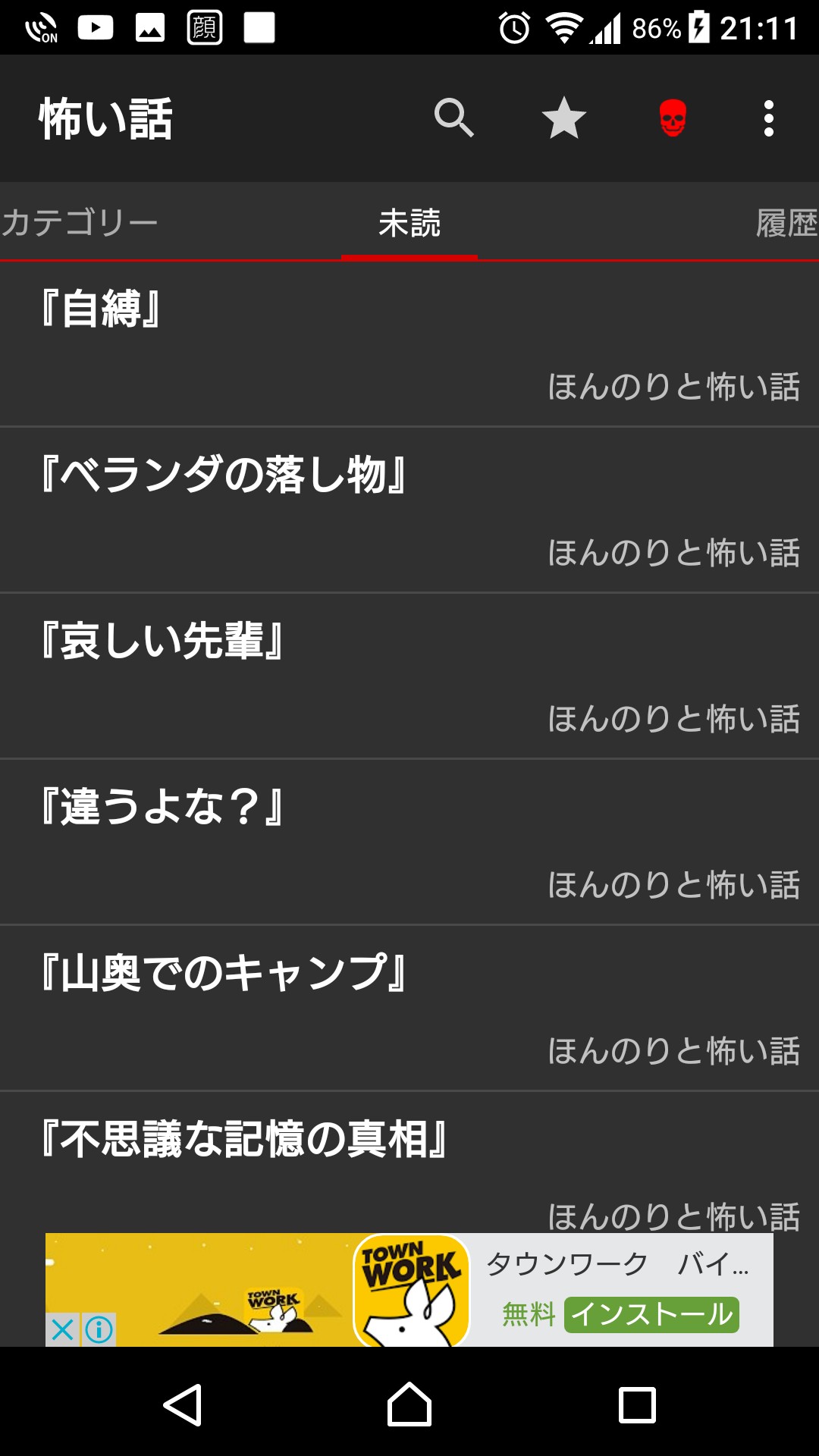Switch to the 履歴 tab

tap(786, 223)
